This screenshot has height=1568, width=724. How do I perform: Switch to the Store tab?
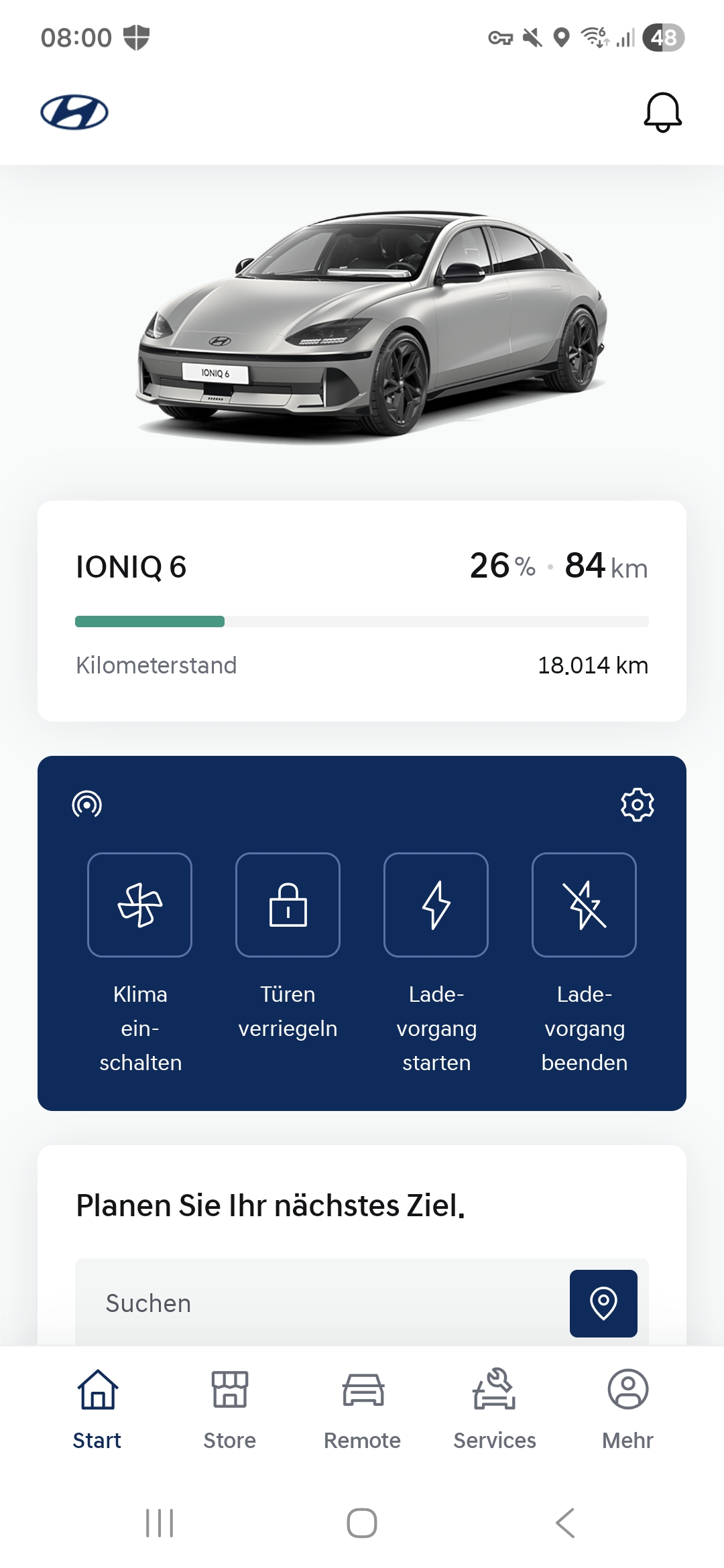(x=229, y=1409)
